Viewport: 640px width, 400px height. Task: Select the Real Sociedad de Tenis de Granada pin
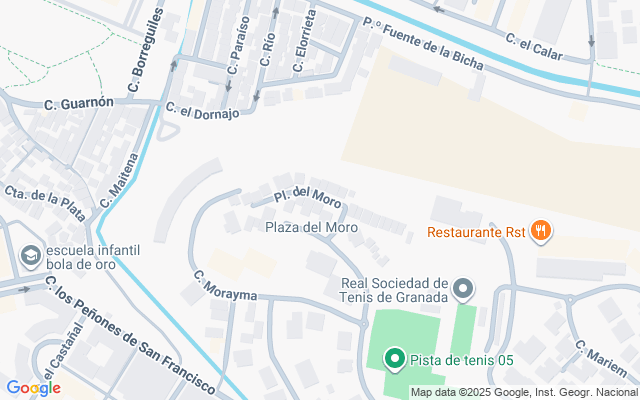point(462,290)
